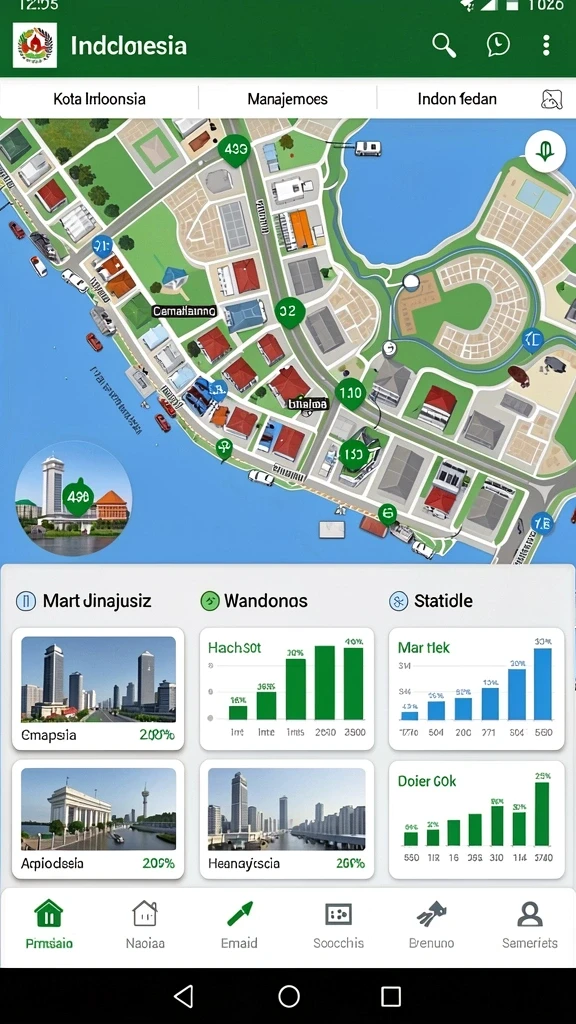Viewport: 576px width, 1024px height.
Task: Tap the map icon beside Indon fedan
Action: coord(552,99)
